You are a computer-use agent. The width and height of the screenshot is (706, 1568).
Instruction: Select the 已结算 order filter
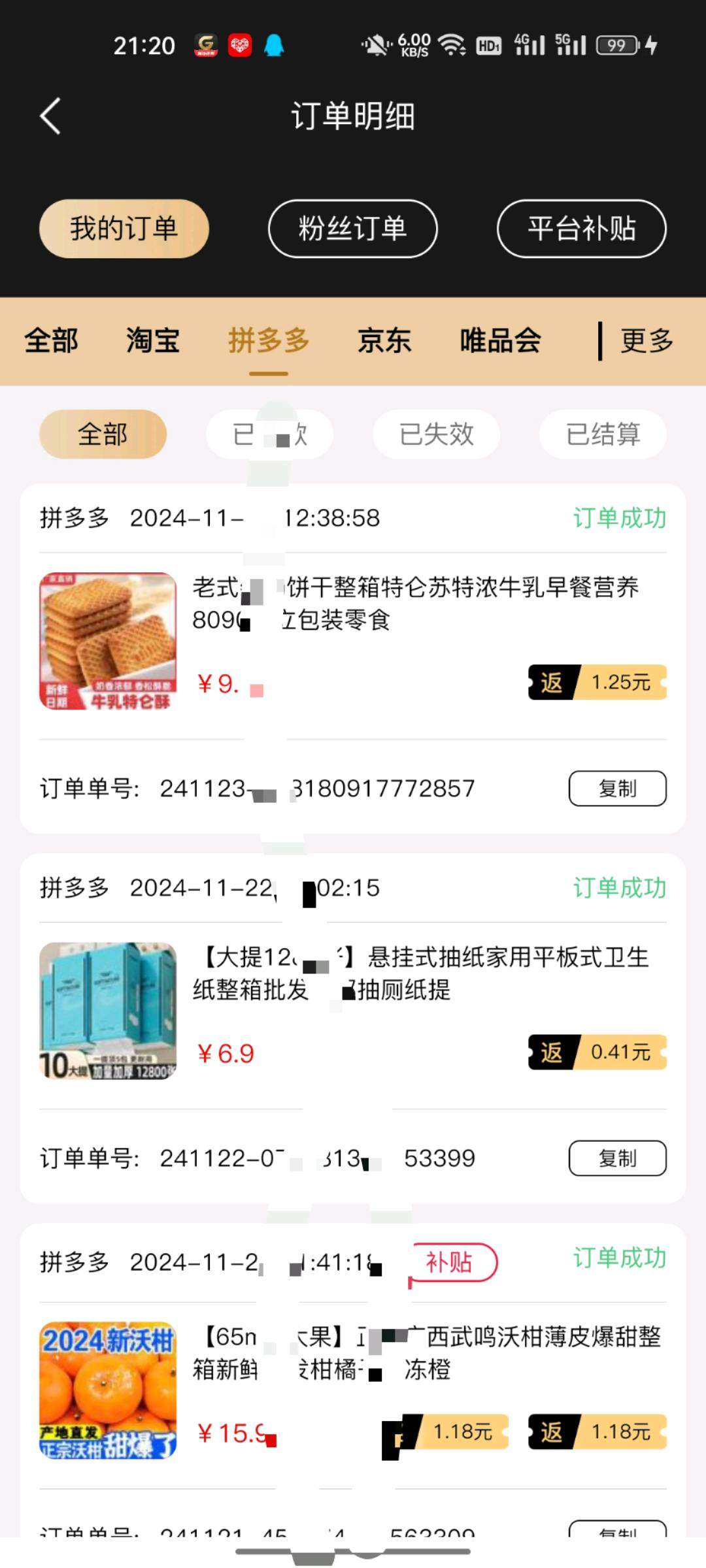click(603, 433)
